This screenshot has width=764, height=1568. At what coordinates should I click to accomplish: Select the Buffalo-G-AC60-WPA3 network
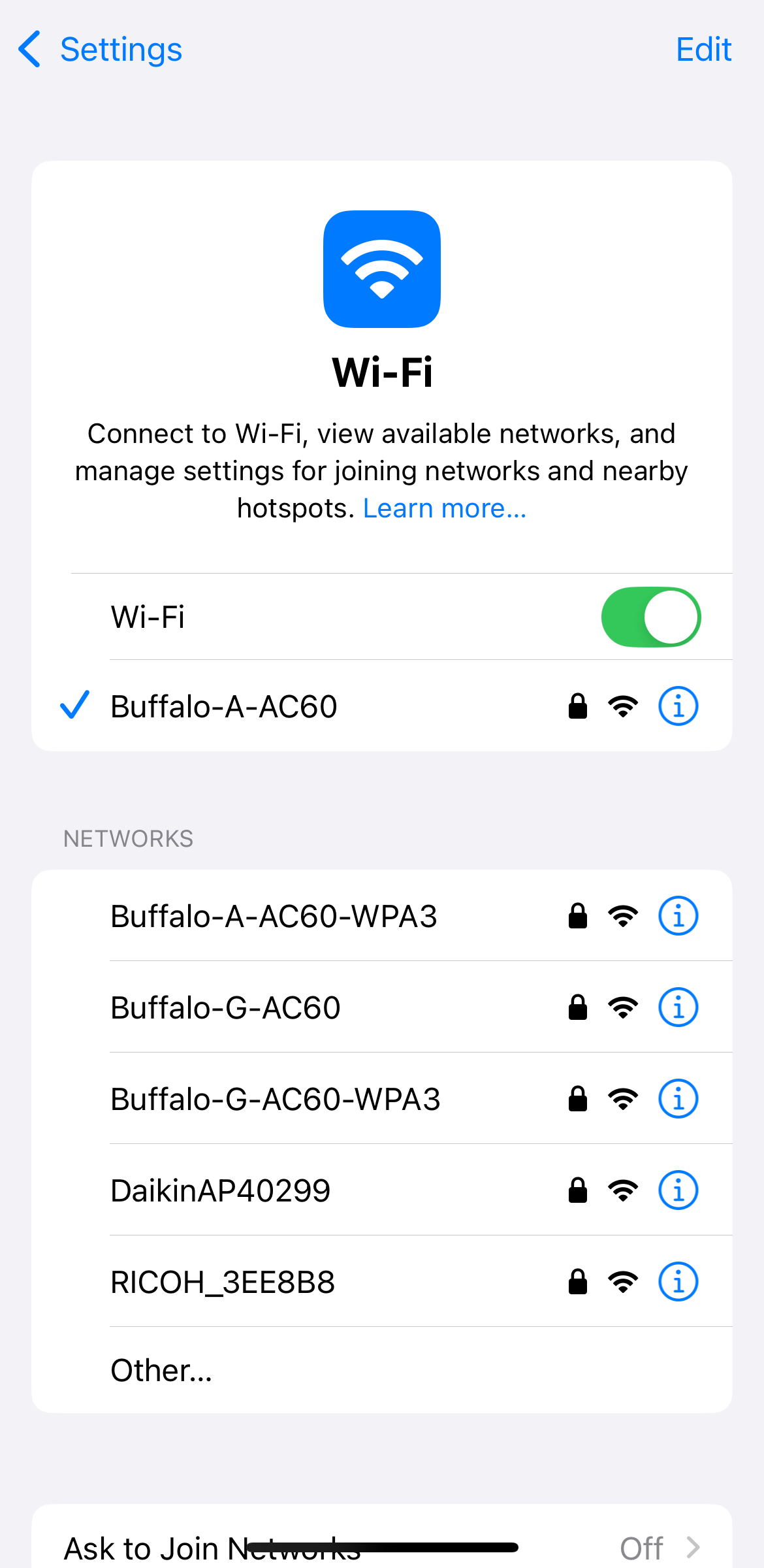point(276,1099)
